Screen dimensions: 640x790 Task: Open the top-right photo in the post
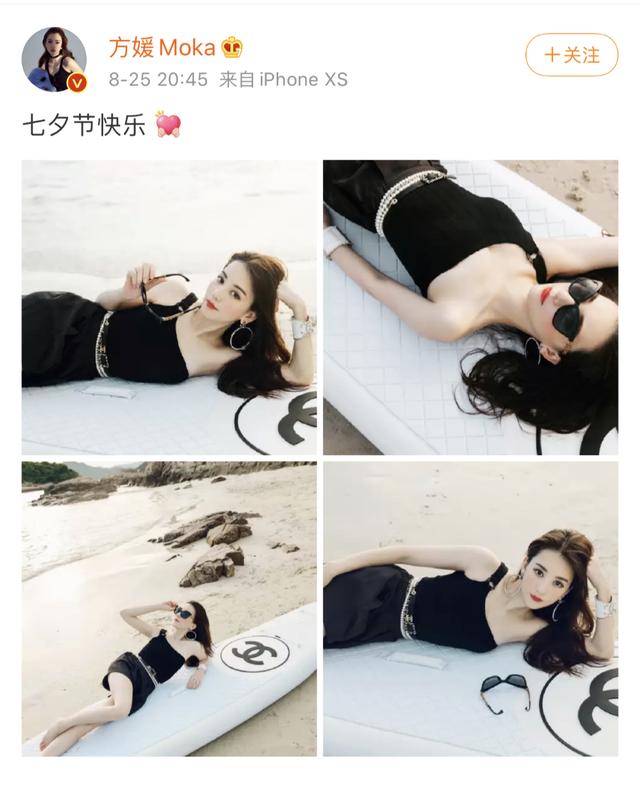pyautogui.click(x=470, y=307)
